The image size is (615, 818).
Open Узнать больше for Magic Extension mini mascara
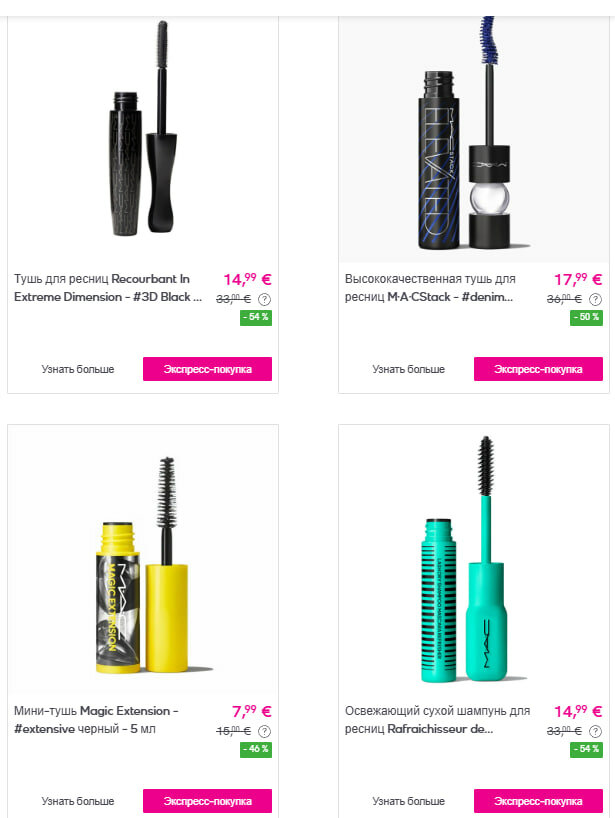point(78,801)
